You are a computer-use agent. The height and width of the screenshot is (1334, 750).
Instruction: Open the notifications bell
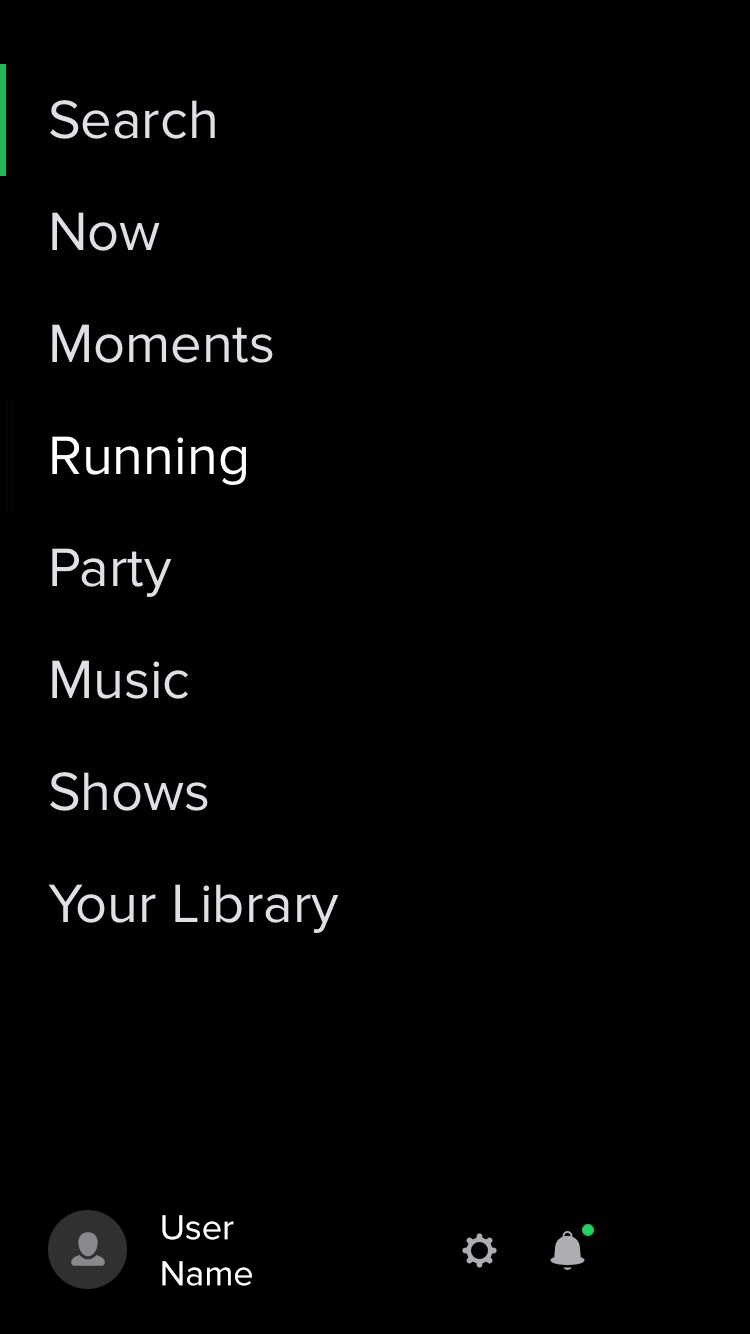click(x=567, y=1250)
